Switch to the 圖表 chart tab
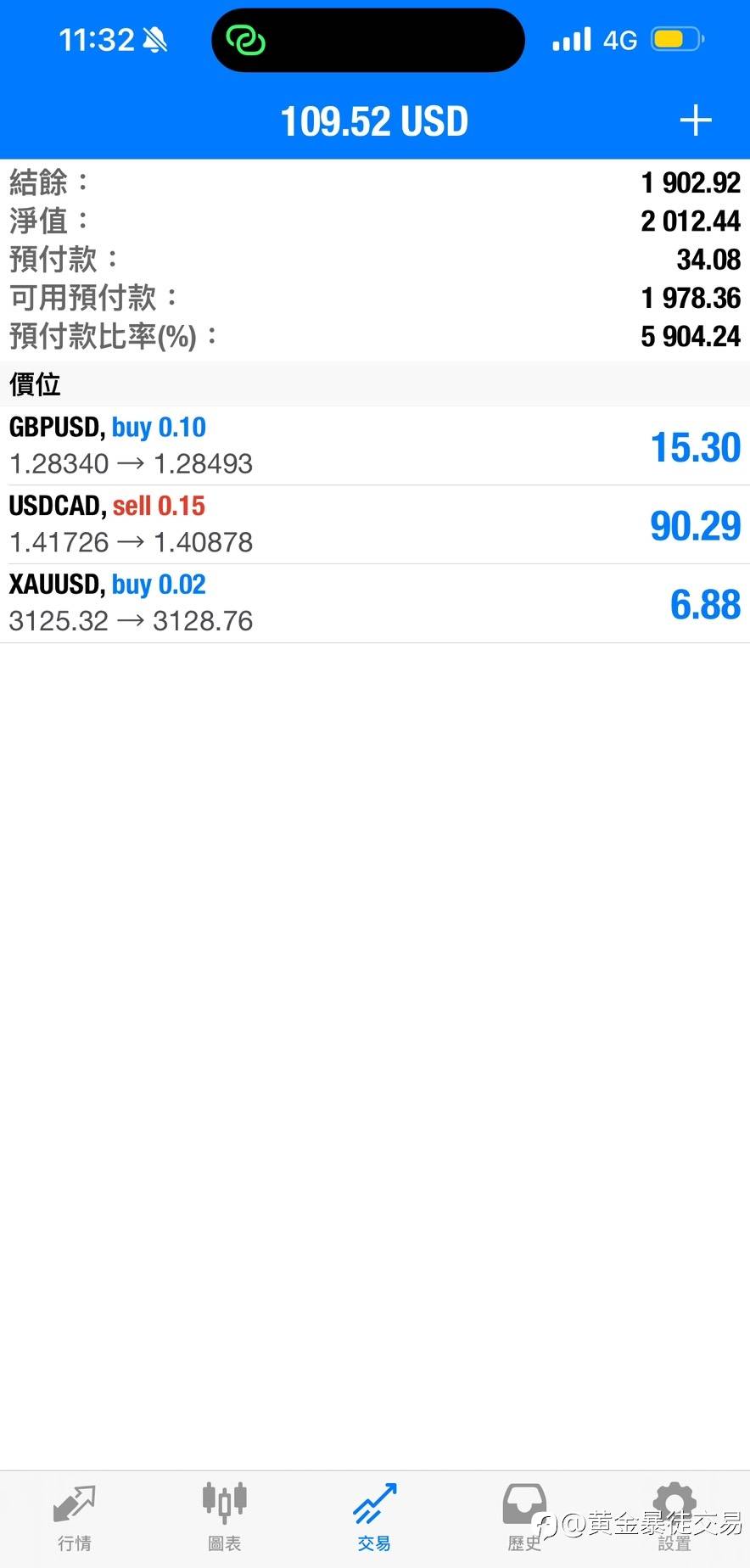This screenshot has width=750, height=1568. point(225,1519)
